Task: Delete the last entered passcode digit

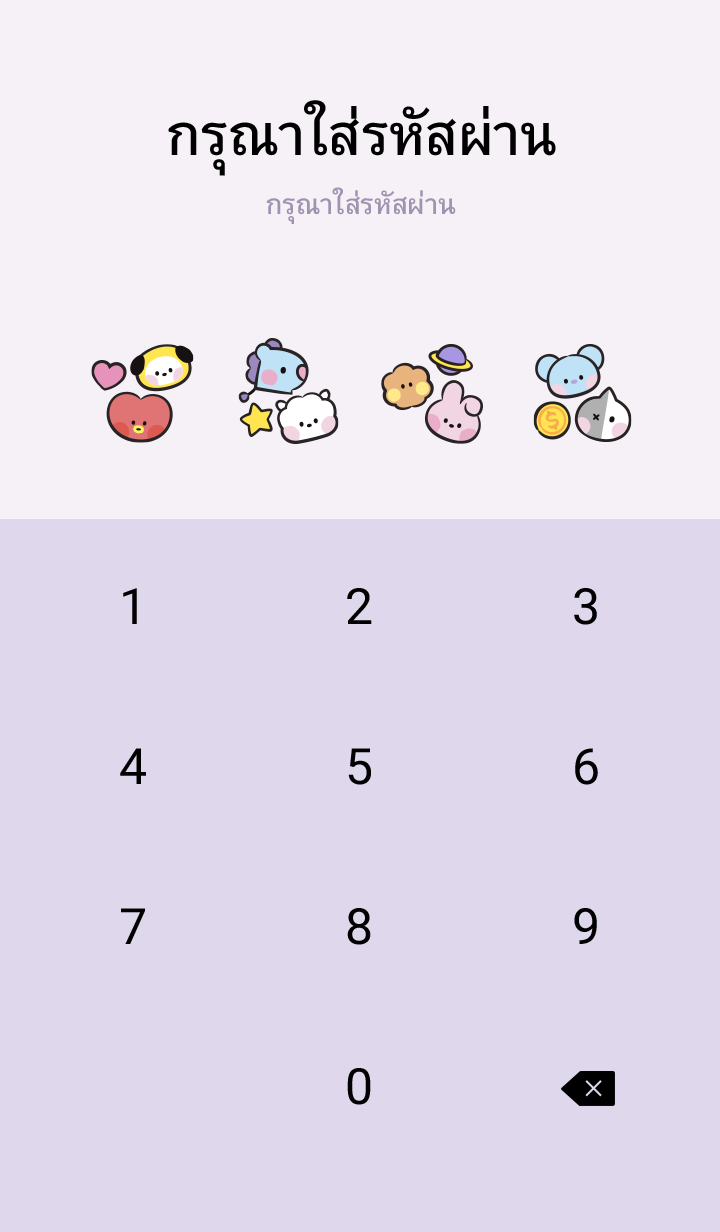Action: click(x=588, y=1088)
